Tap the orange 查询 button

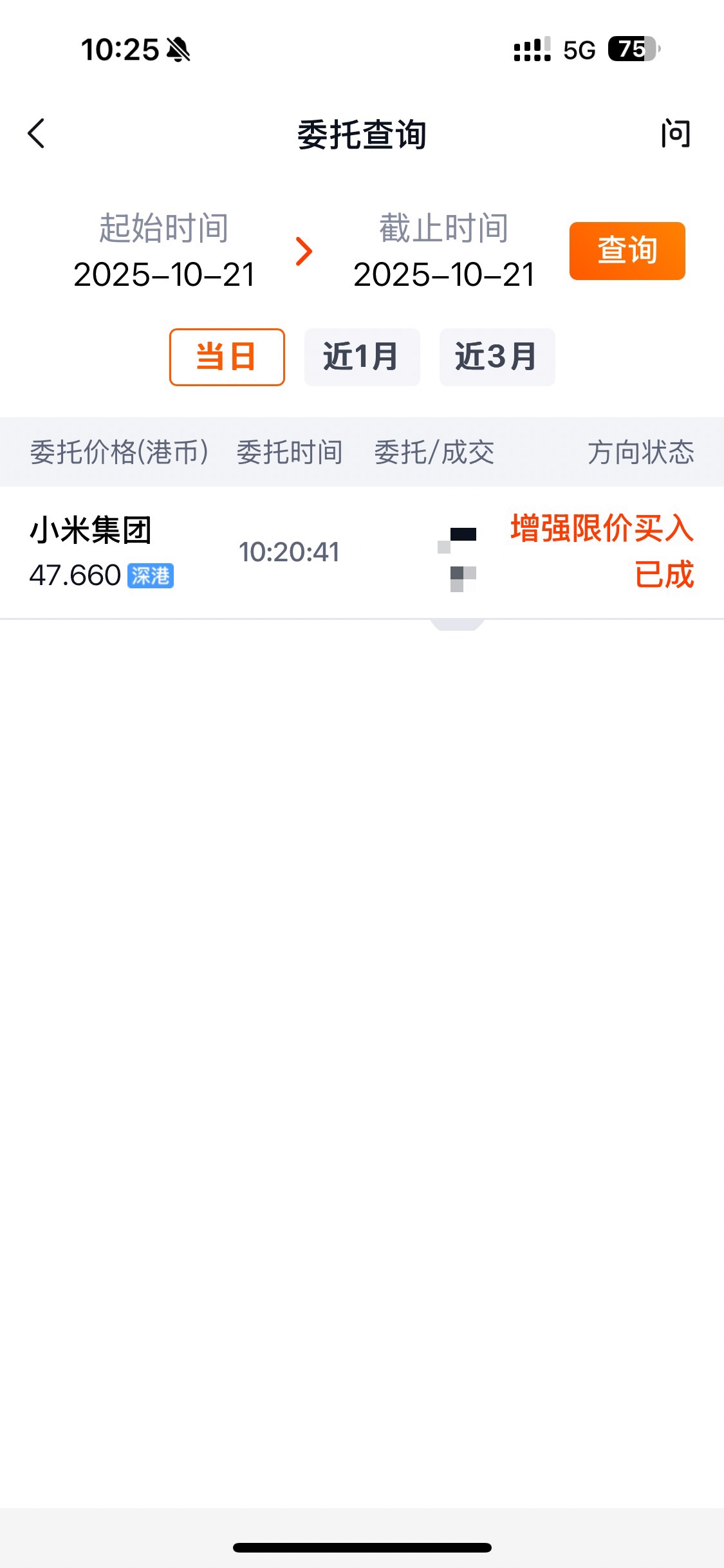[x=627, y=251]
